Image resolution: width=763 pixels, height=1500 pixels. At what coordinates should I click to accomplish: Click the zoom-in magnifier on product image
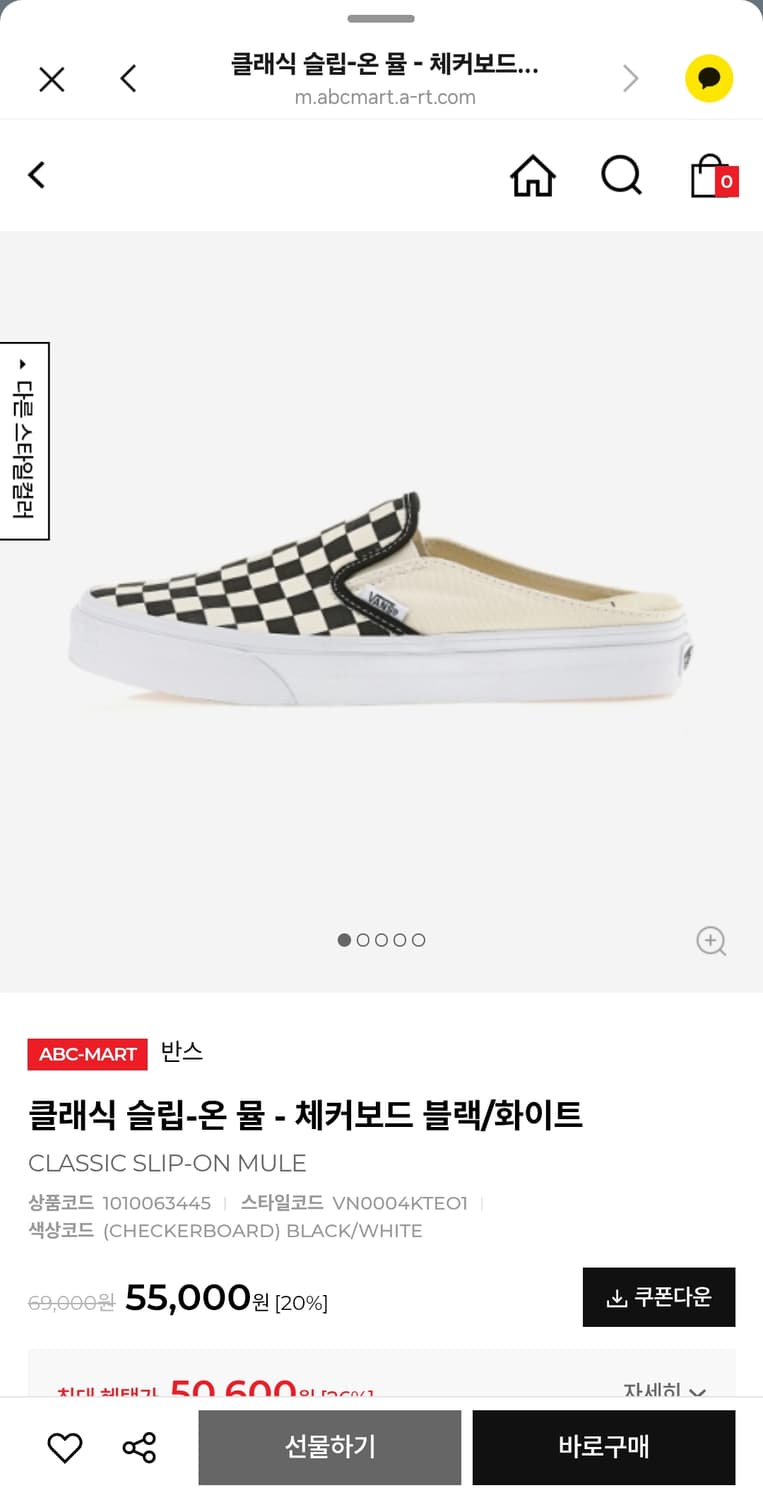click(711, 941)
